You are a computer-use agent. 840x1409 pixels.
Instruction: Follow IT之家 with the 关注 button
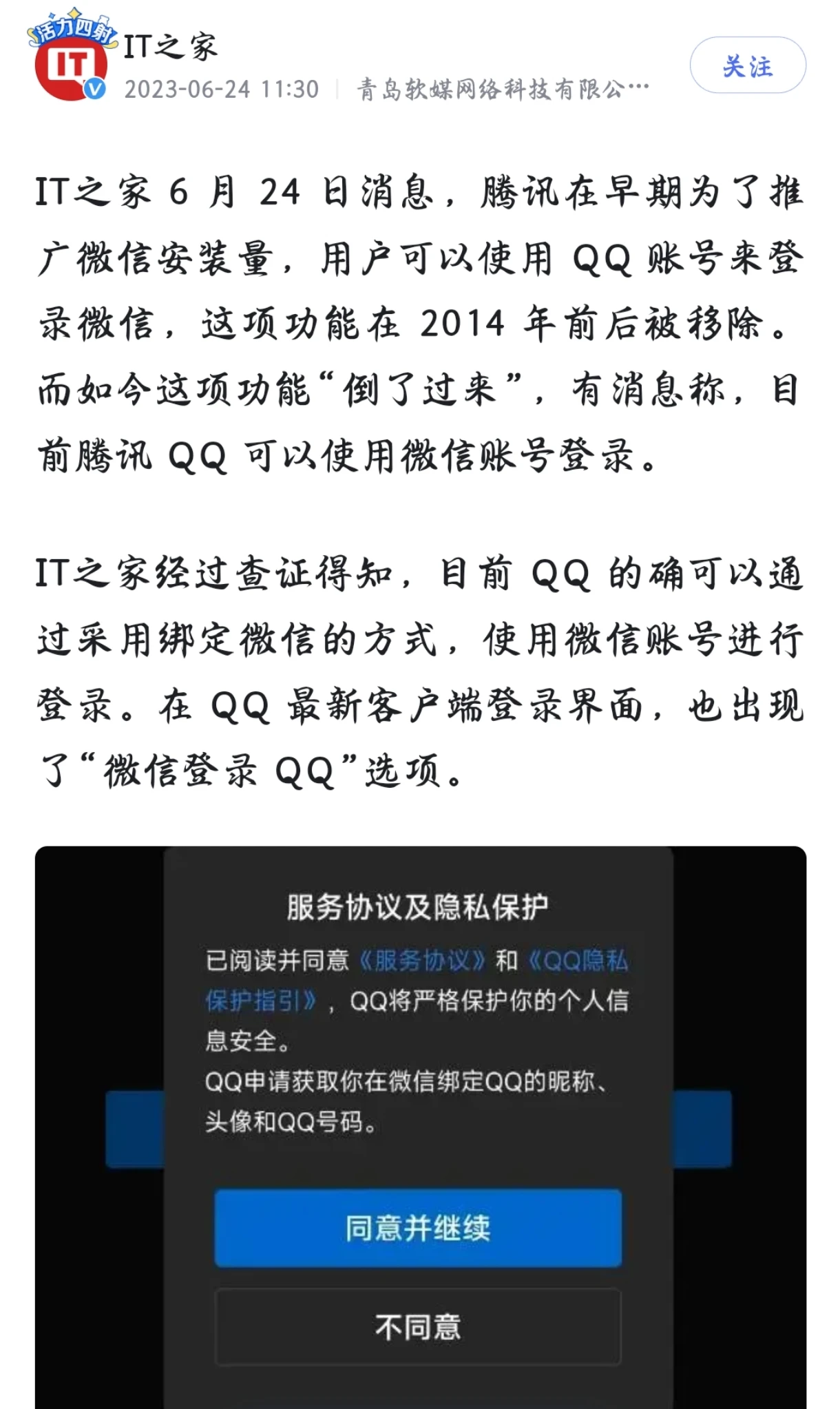tap(748, 65)
